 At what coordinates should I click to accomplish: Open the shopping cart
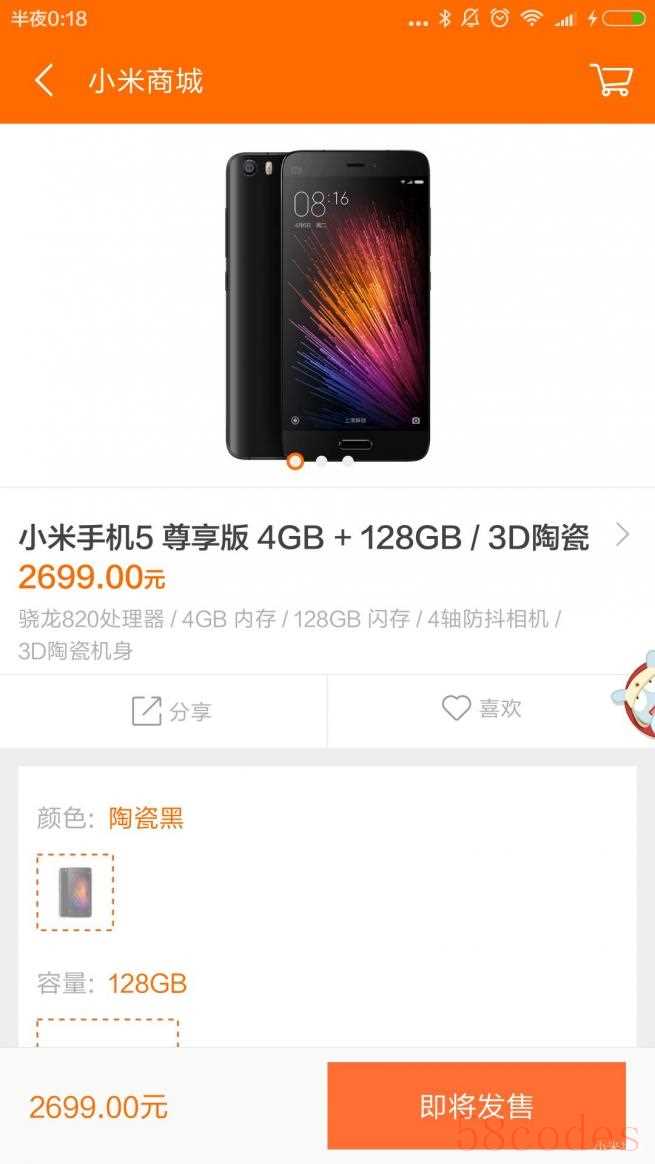[x=610, y=80]
